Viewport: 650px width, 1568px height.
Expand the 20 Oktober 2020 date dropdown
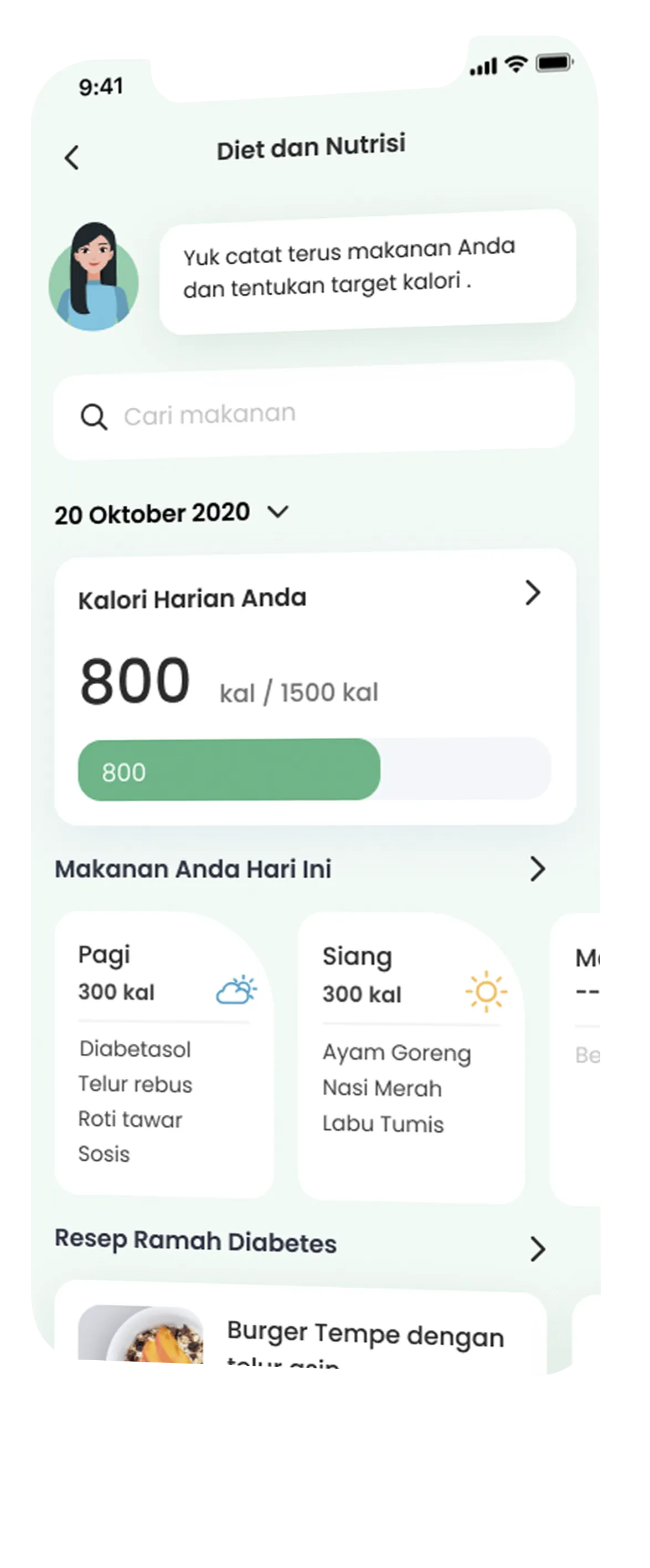(x=278, y=512)
